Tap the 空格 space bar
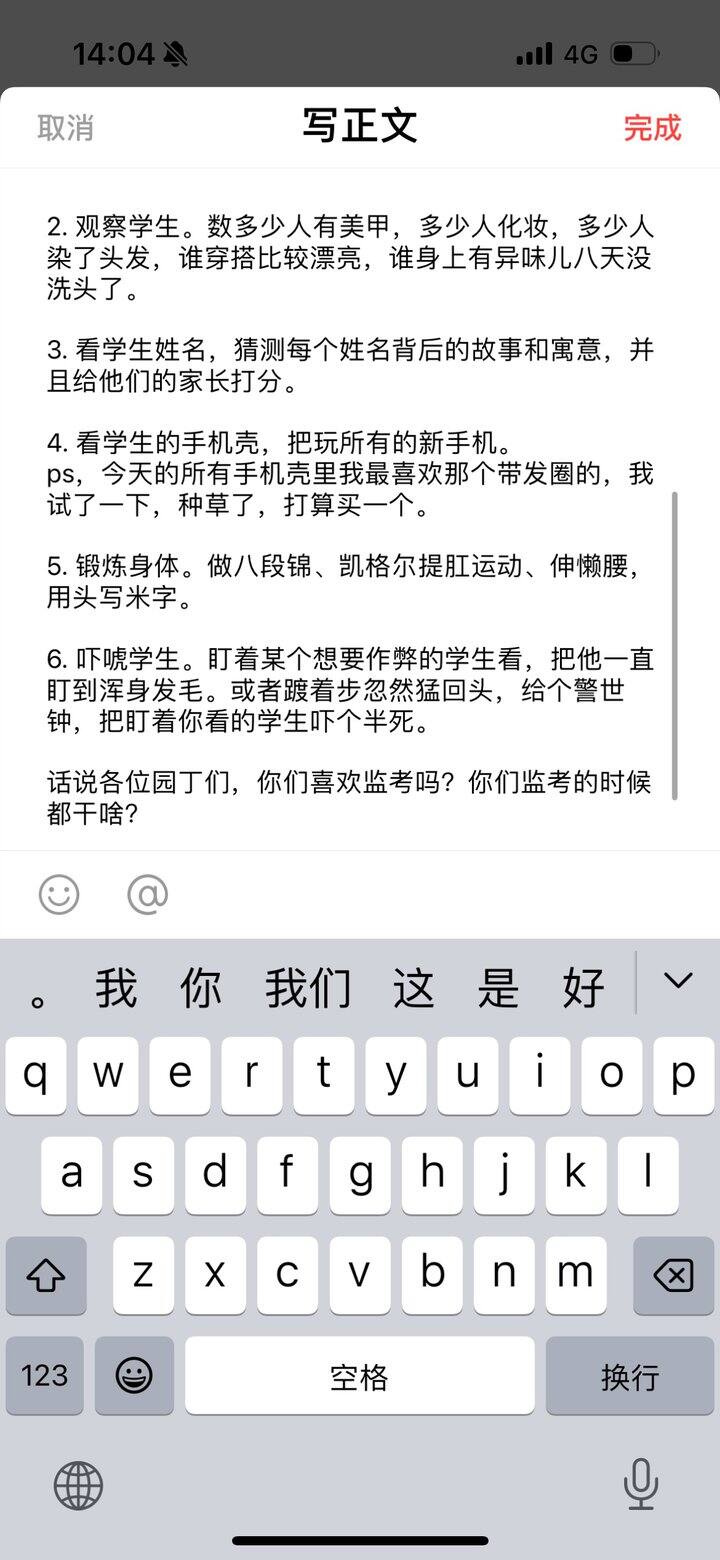The image size is (720, 1560). coord(359,1375)
